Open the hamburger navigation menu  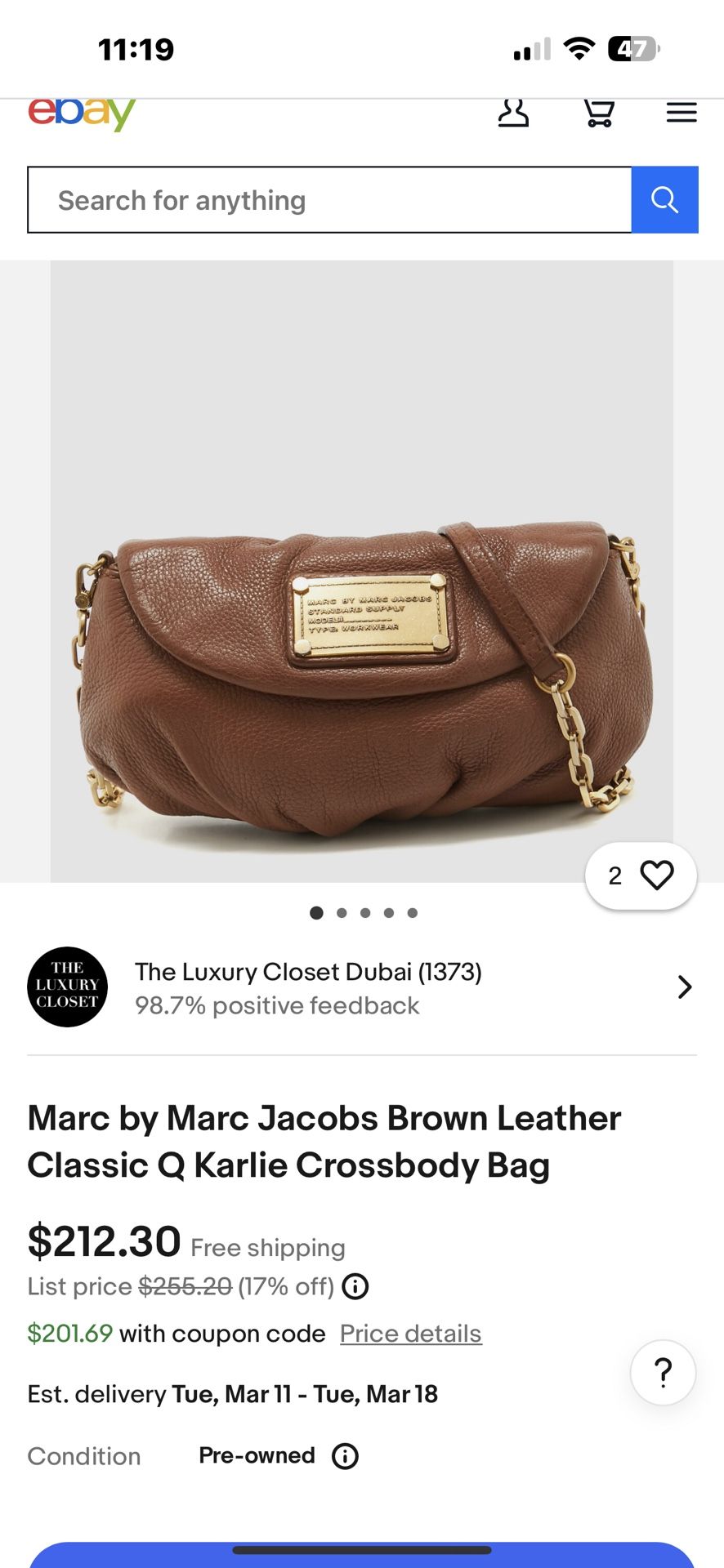point(681,114)
